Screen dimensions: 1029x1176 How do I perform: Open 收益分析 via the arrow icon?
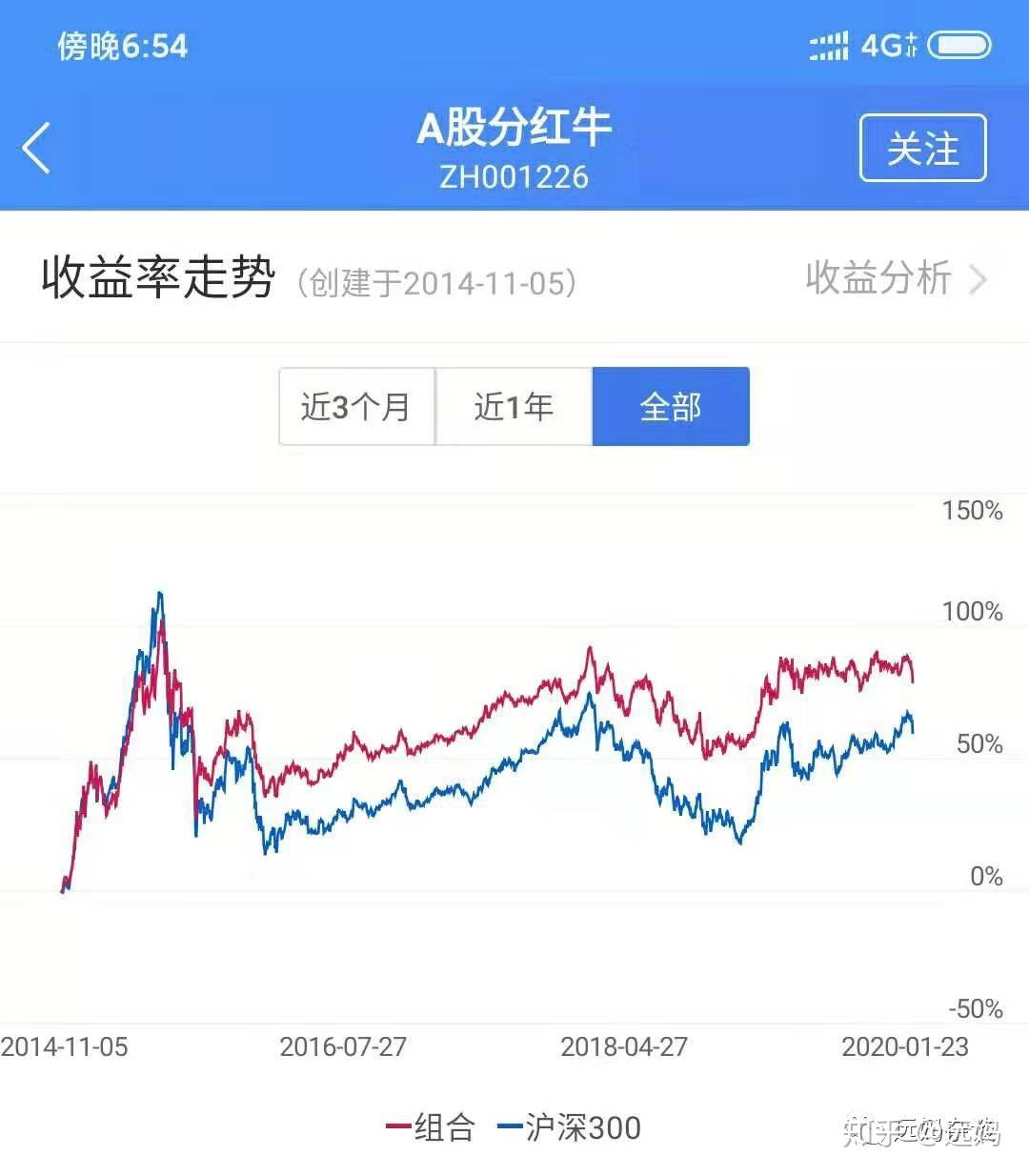[x=979, y=280]
